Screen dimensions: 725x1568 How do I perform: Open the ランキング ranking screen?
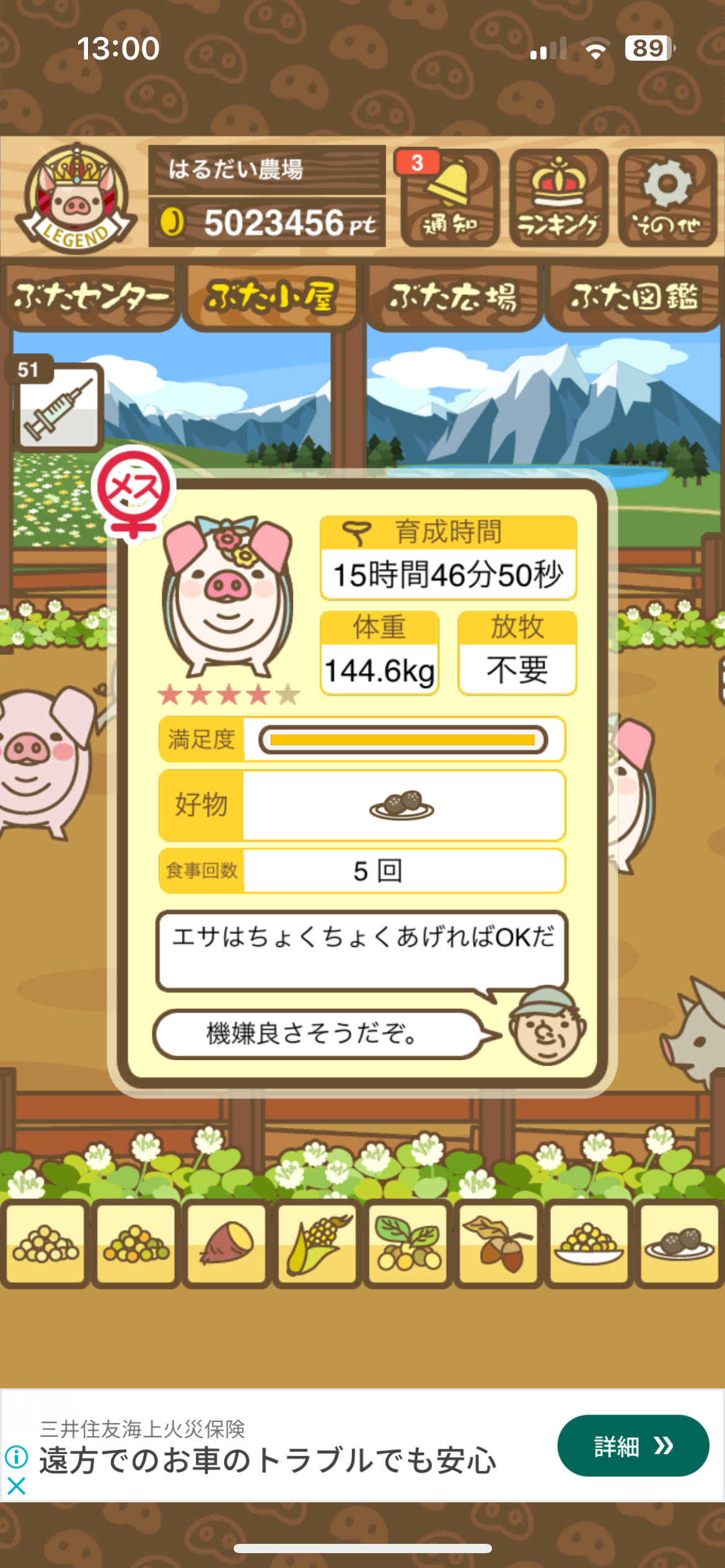[x=558, y=198]
